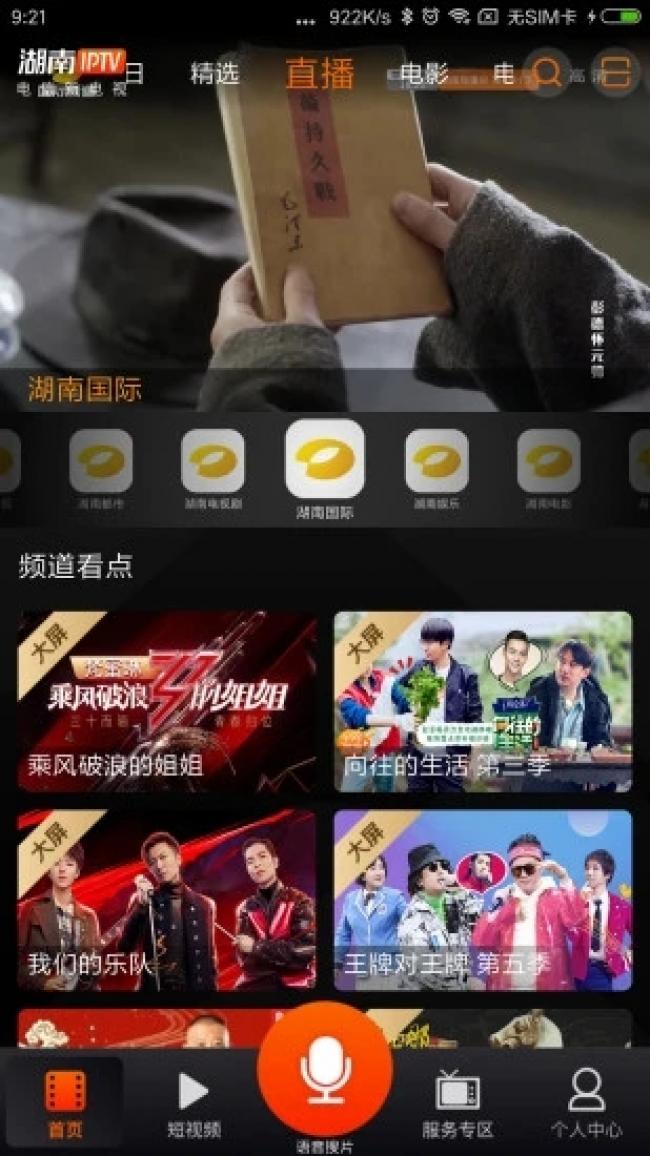Open 向往的生活 第三季 card

coord(483,702)
